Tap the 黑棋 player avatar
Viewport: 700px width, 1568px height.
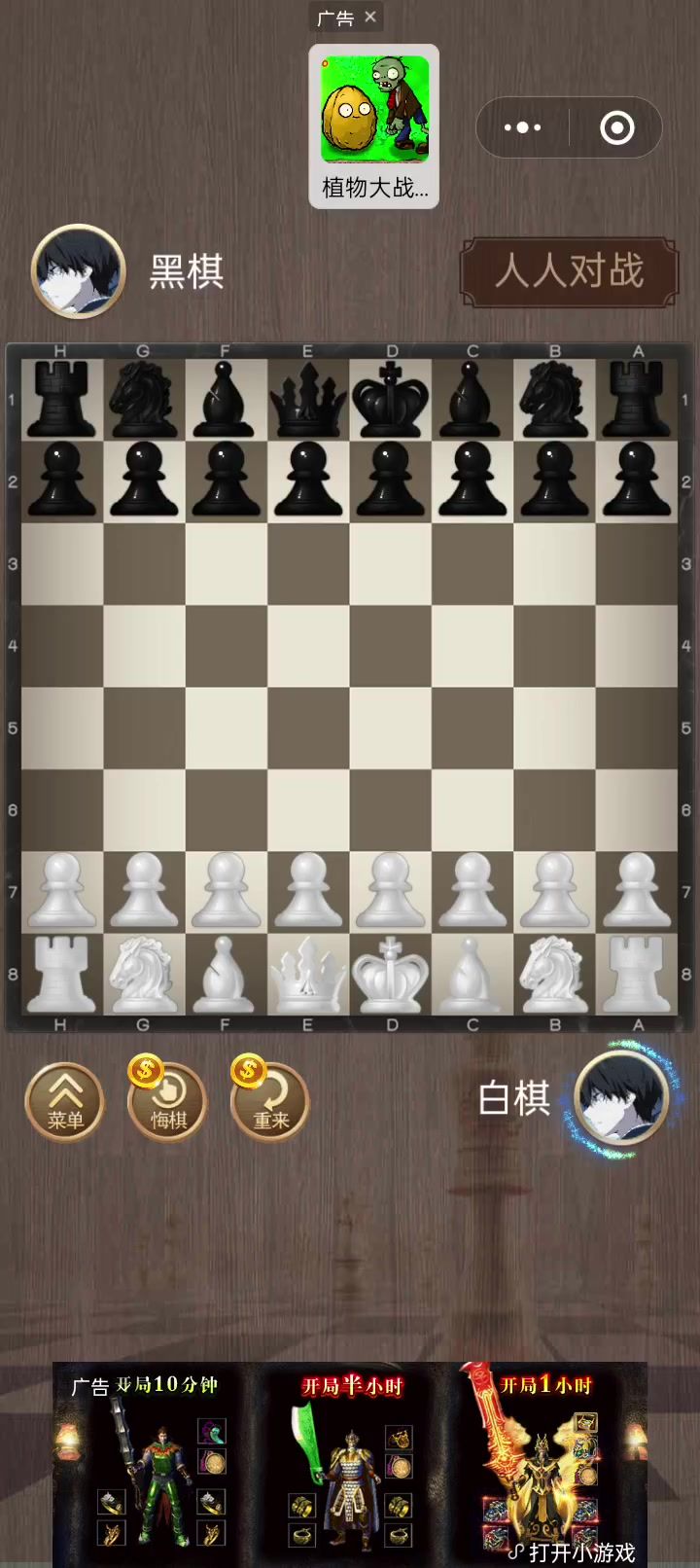78,271
